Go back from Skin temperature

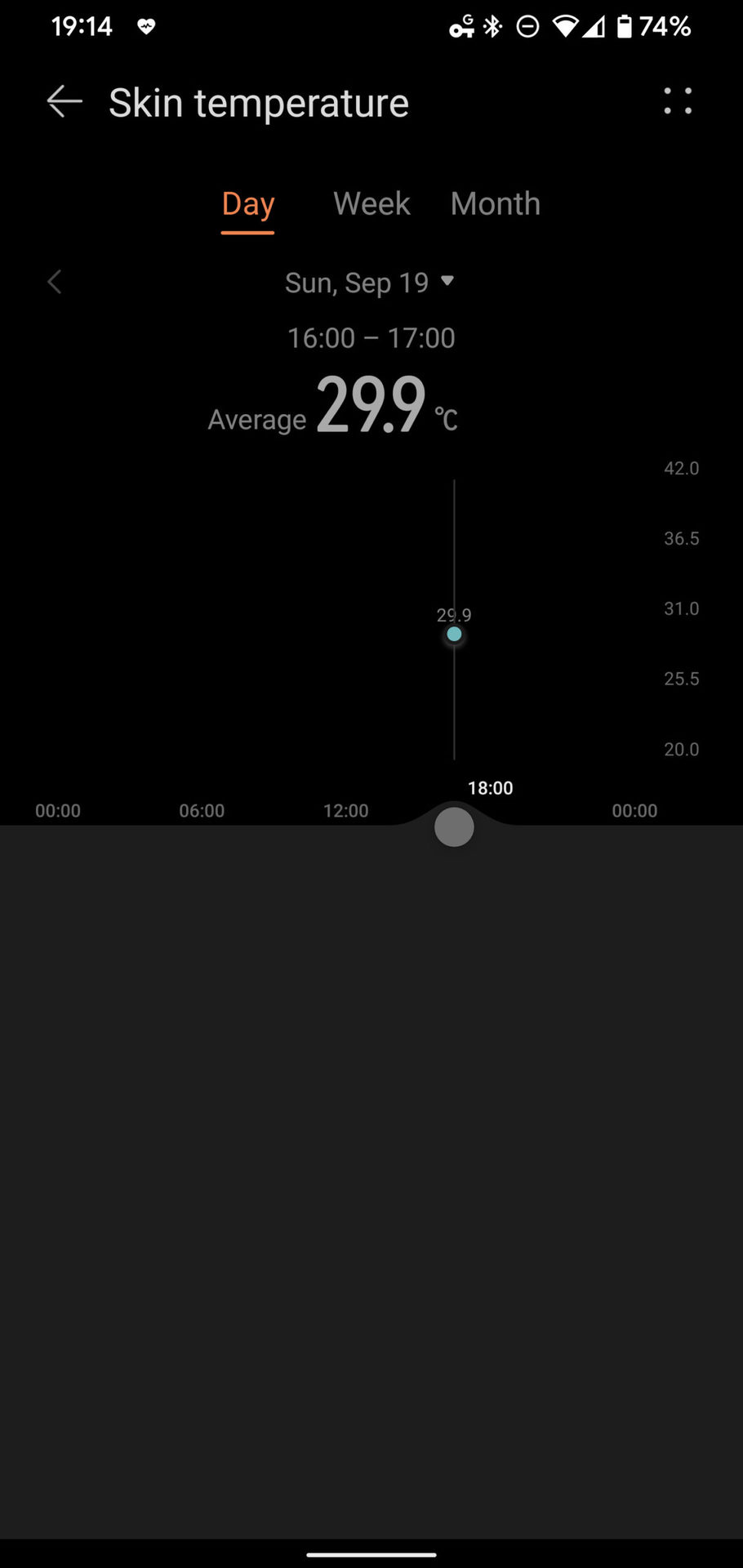tap(65, 102)
